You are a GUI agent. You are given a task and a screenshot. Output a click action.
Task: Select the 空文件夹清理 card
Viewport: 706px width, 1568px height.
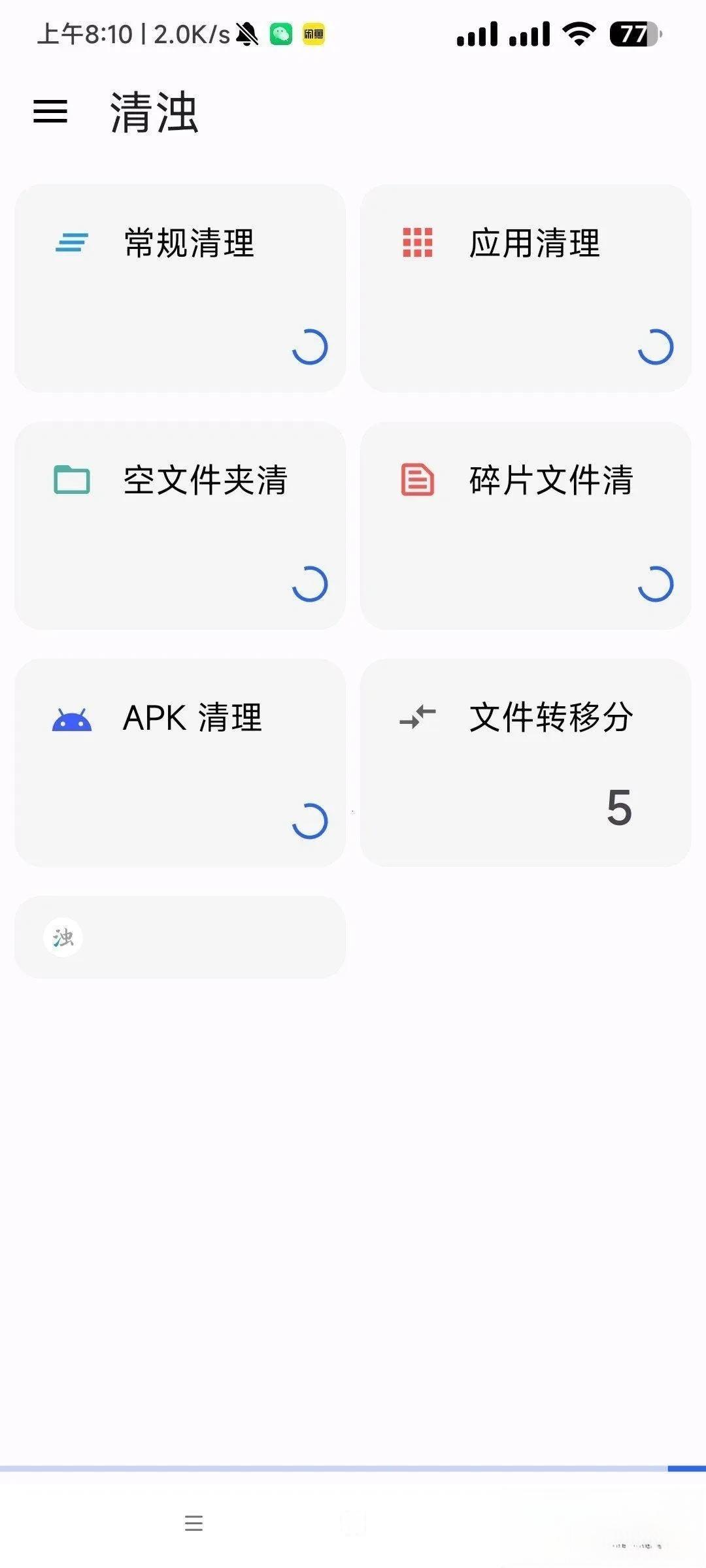[180, 525]
